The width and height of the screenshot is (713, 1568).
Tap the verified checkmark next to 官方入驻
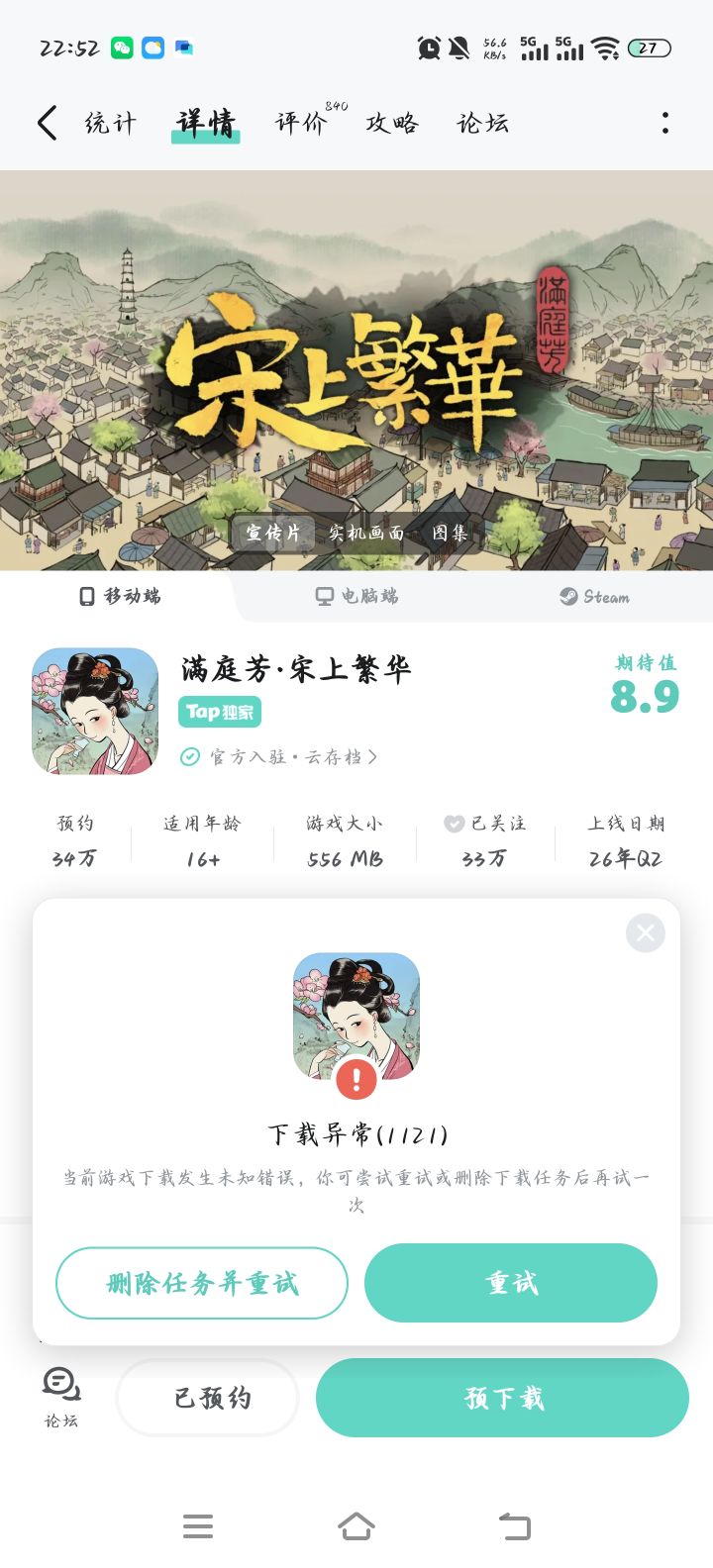[190, 755]
